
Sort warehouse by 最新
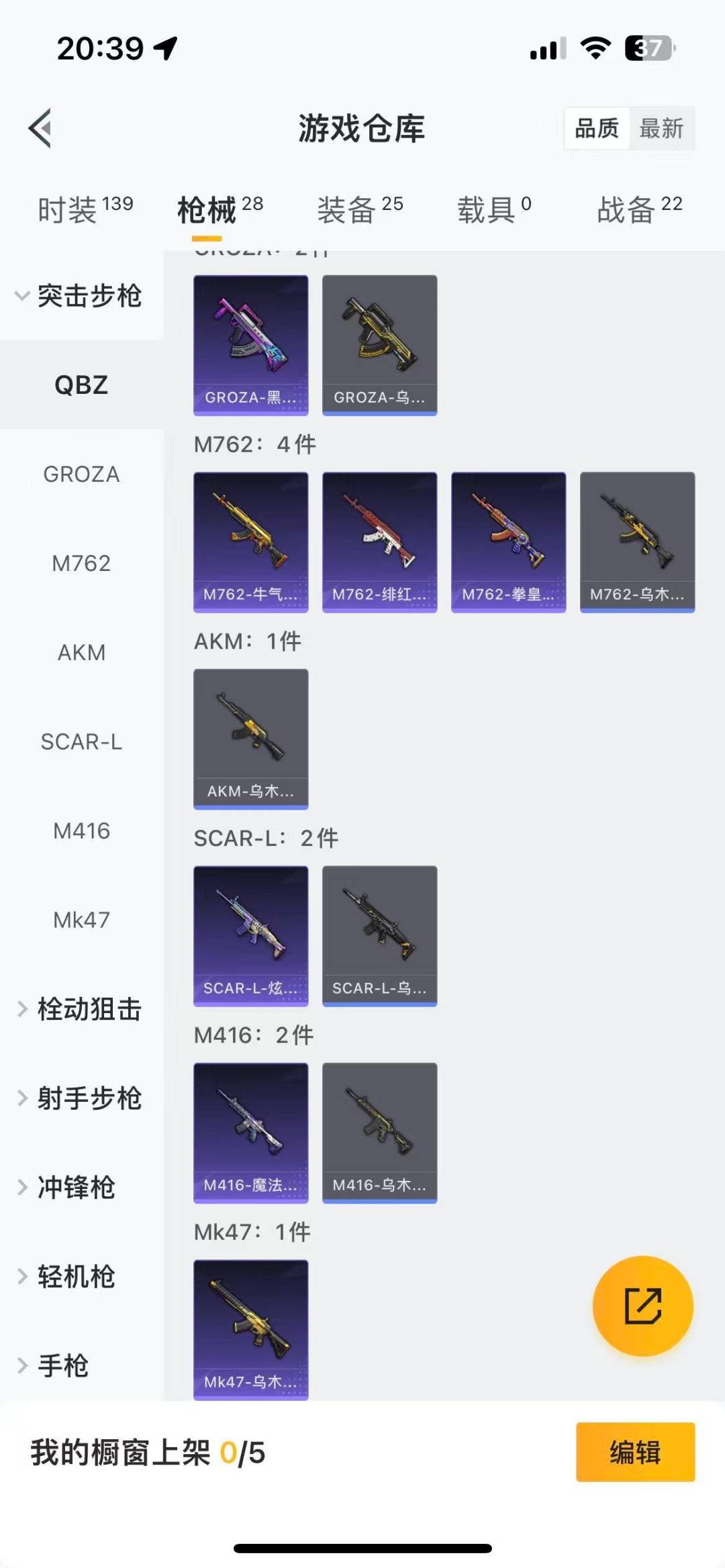coord(661,128)
